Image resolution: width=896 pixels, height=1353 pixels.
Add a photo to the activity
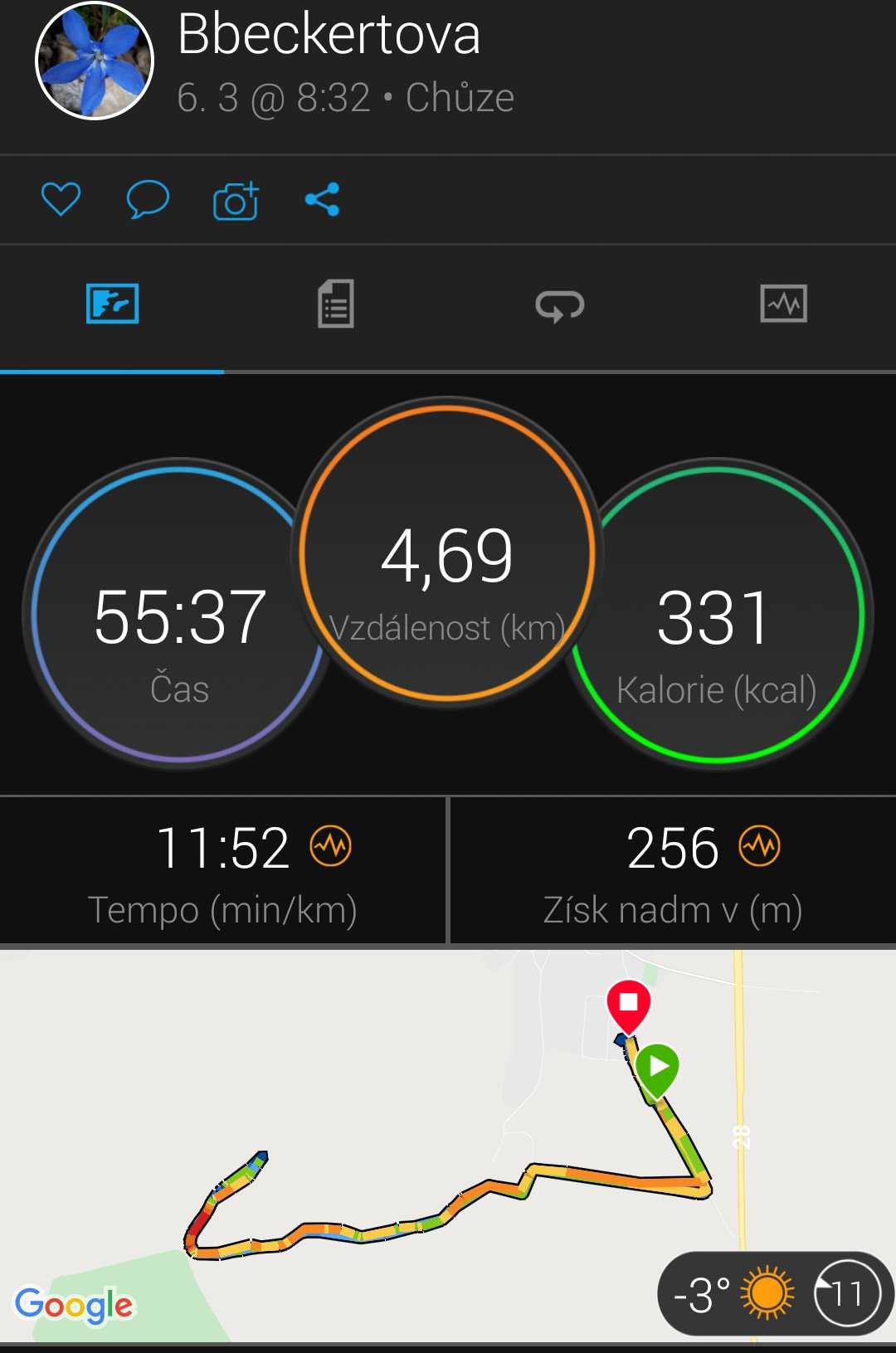click(x=236, y=200)
